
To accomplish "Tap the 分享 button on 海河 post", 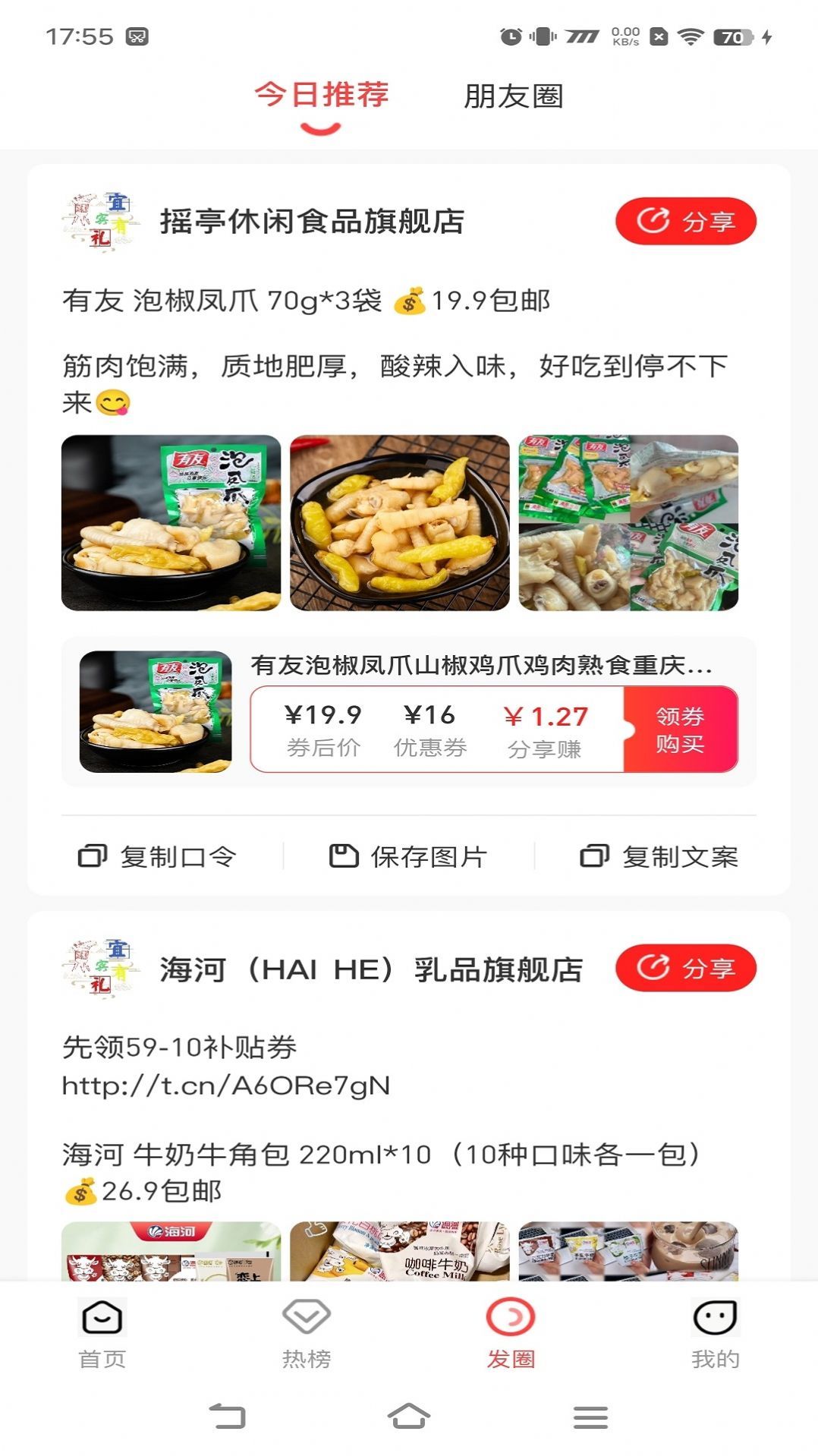I will (x=684, y=967).
